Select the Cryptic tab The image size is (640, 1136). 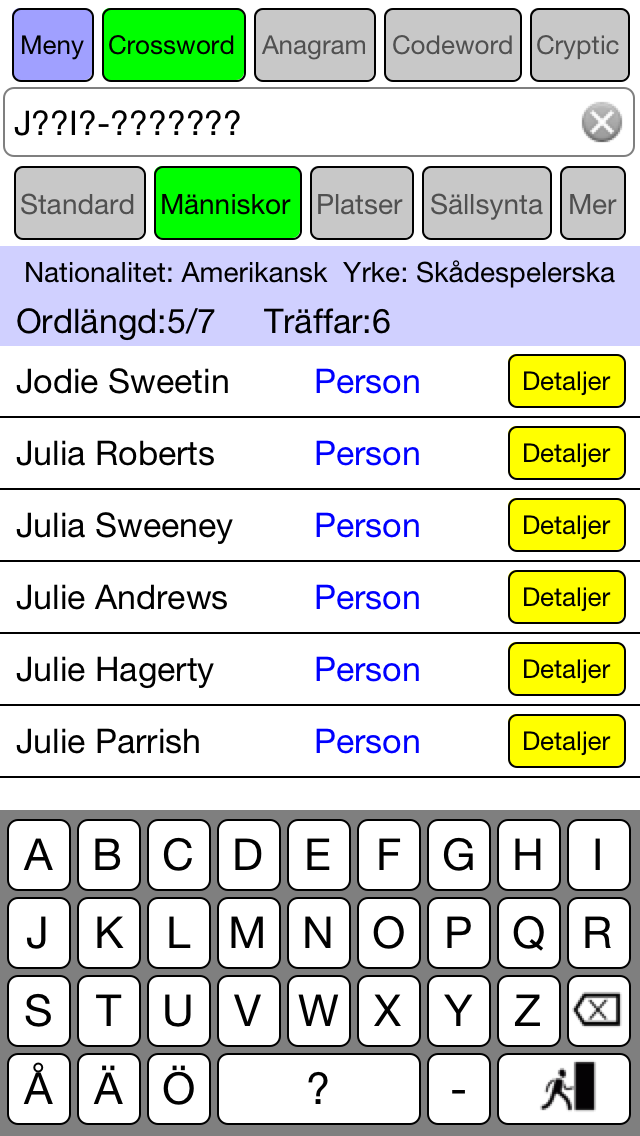click(579, 45)
